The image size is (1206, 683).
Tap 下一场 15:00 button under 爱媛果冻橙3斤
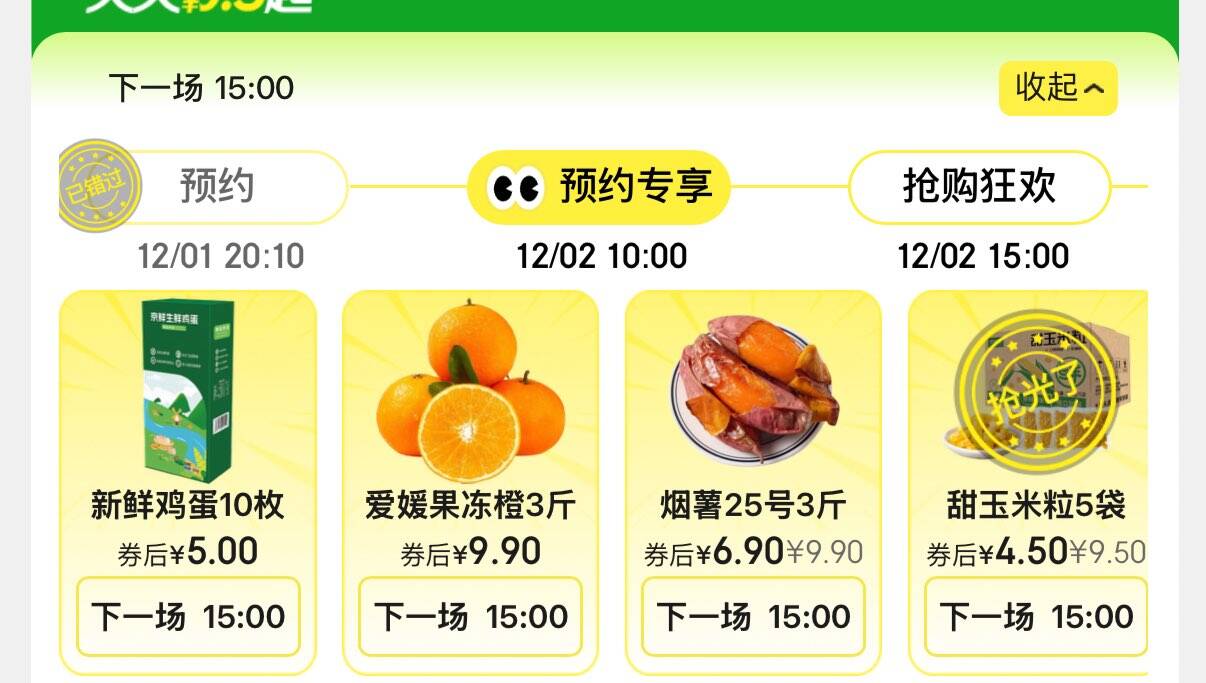click(x=470, y=617)
